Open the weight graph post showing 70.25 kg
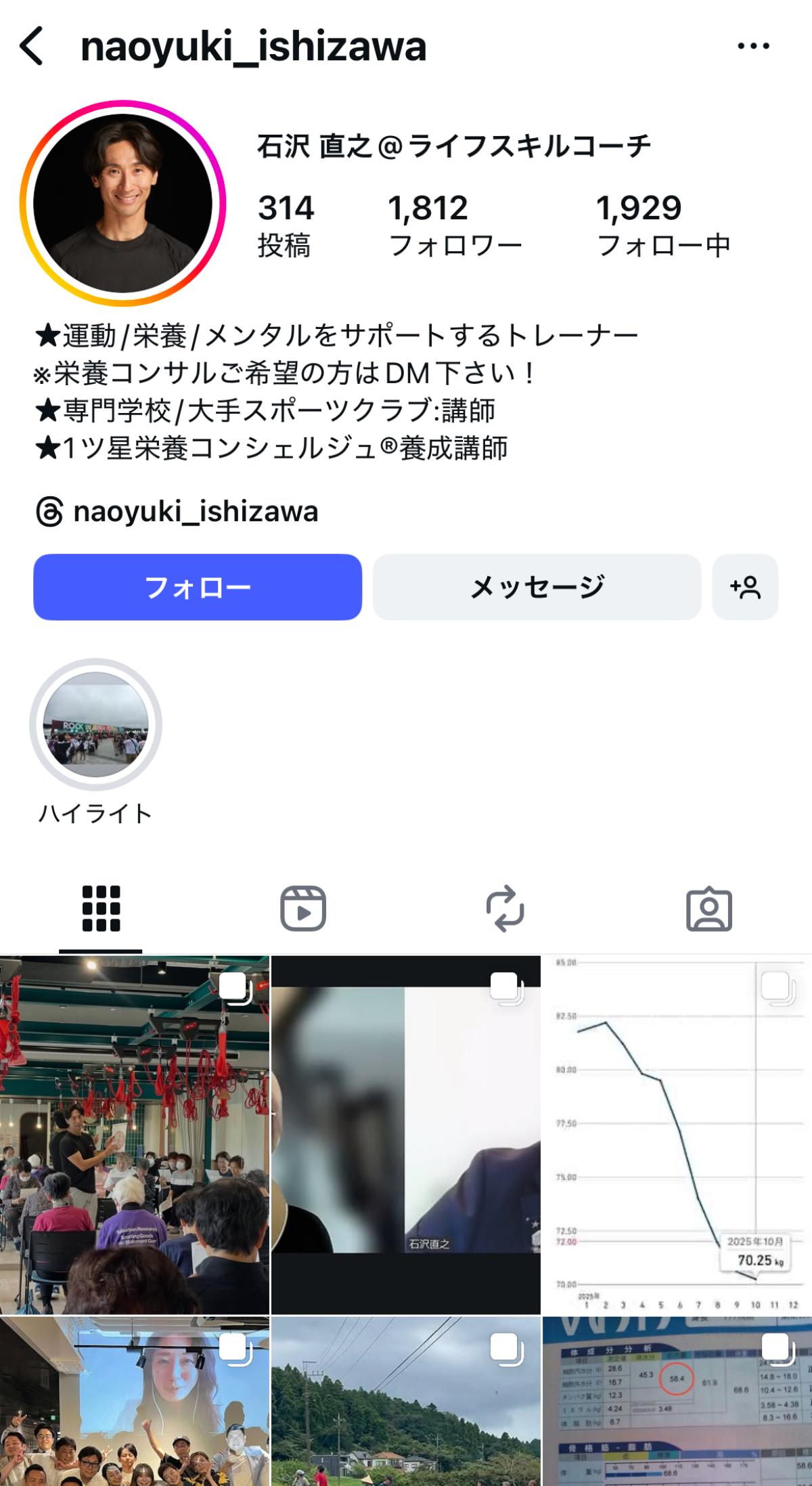The width and height of the screenshot is (812, 1486). point(677,1135)
